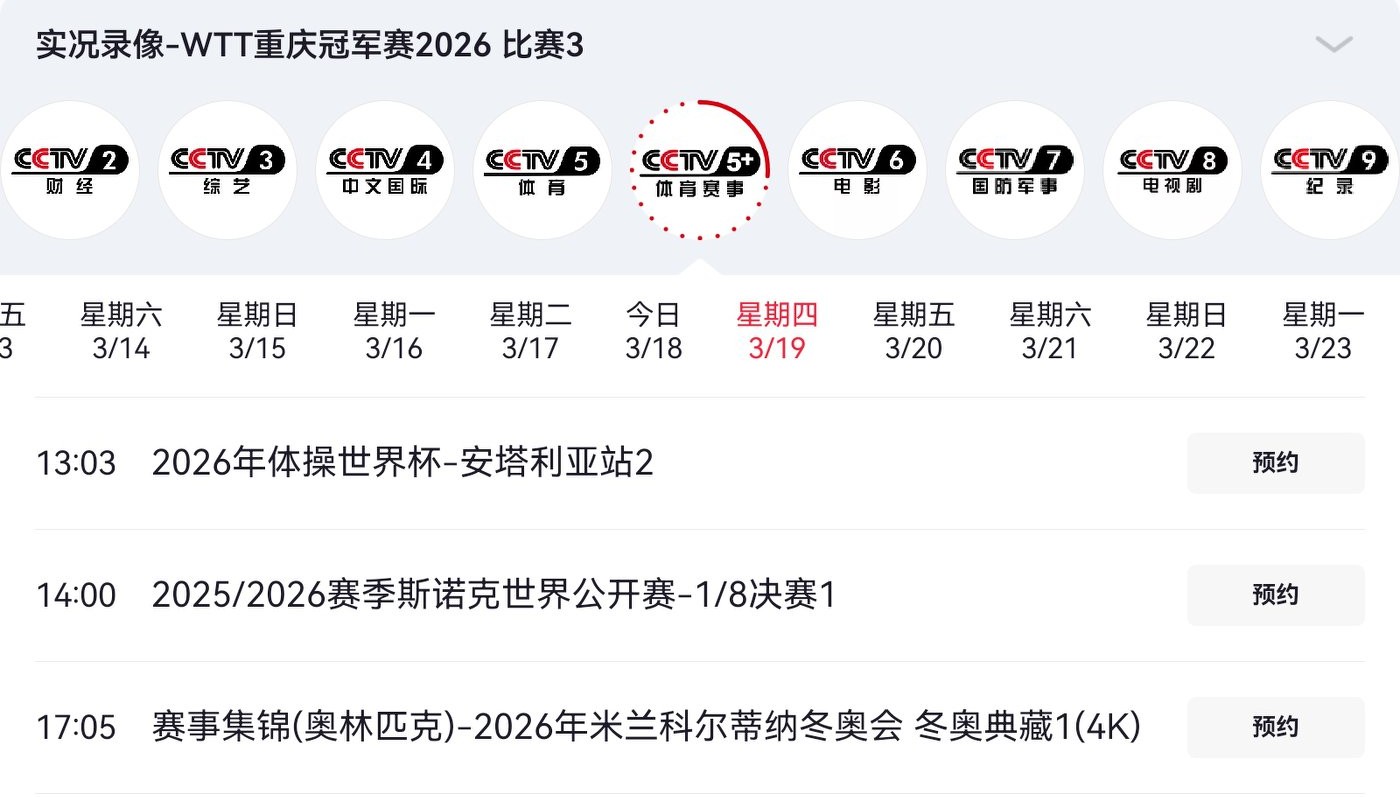The image size is (1400, 797).
Task: Select the CCTV3 综艺 channel
Action: coord(227,170)
